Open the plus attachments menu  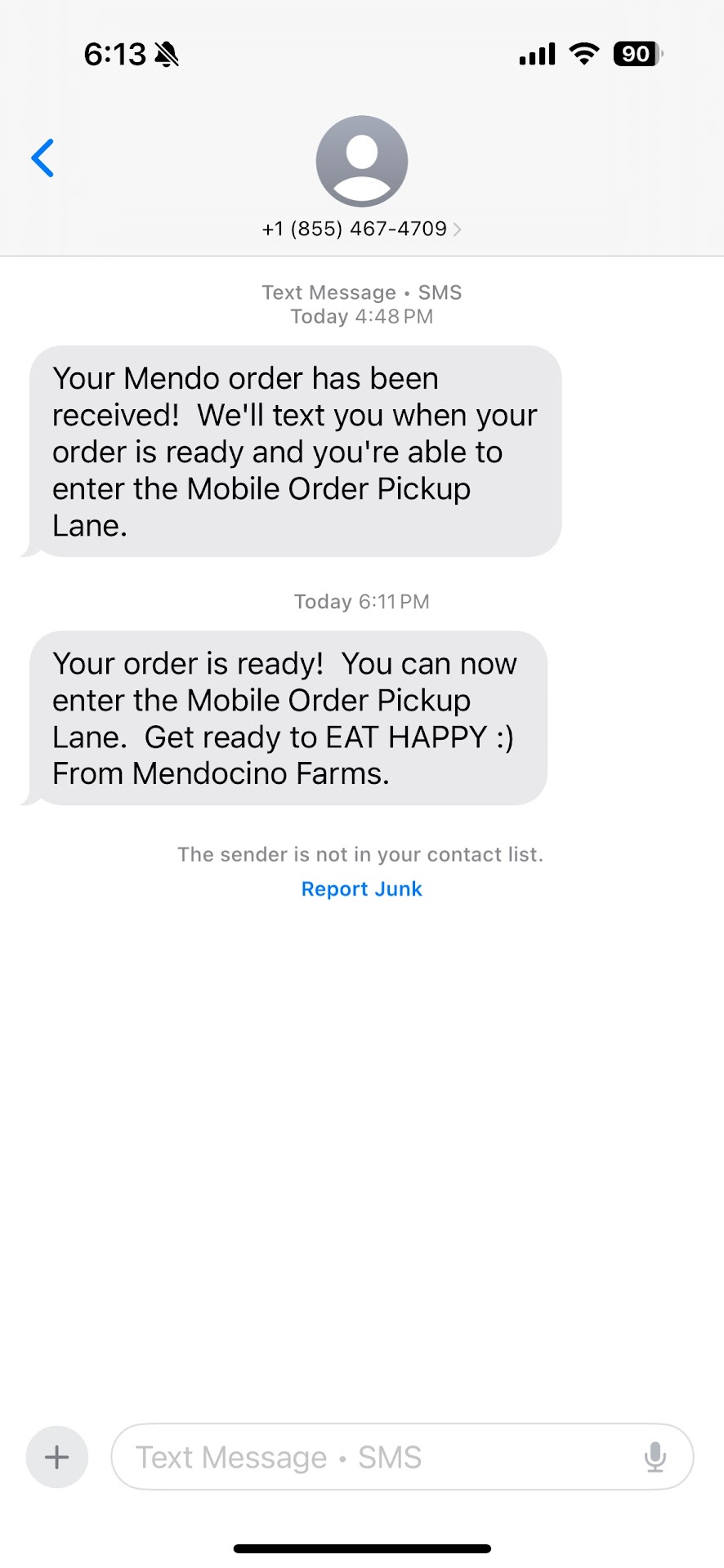click(57, 1457)
